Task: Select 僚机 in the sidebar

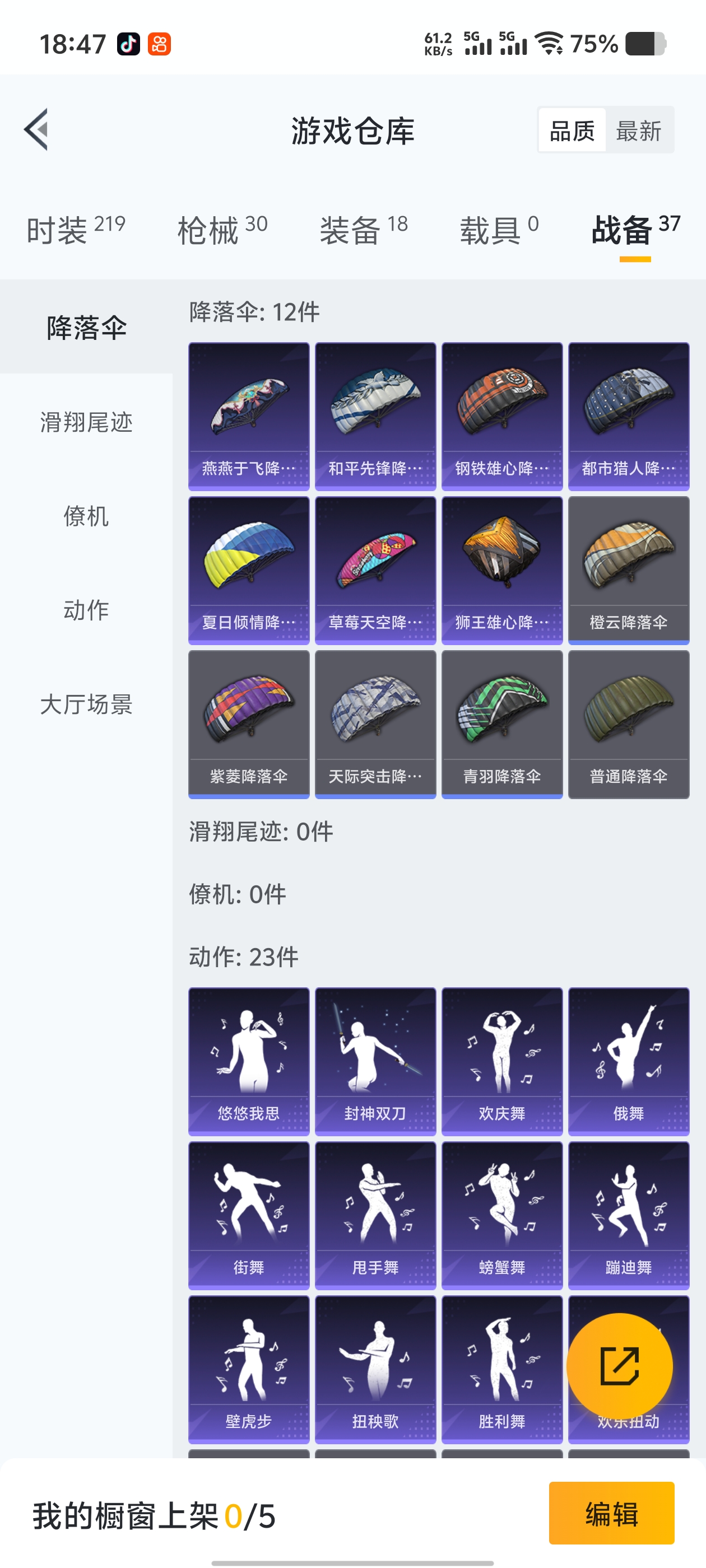Action: [x=86, y=516]
